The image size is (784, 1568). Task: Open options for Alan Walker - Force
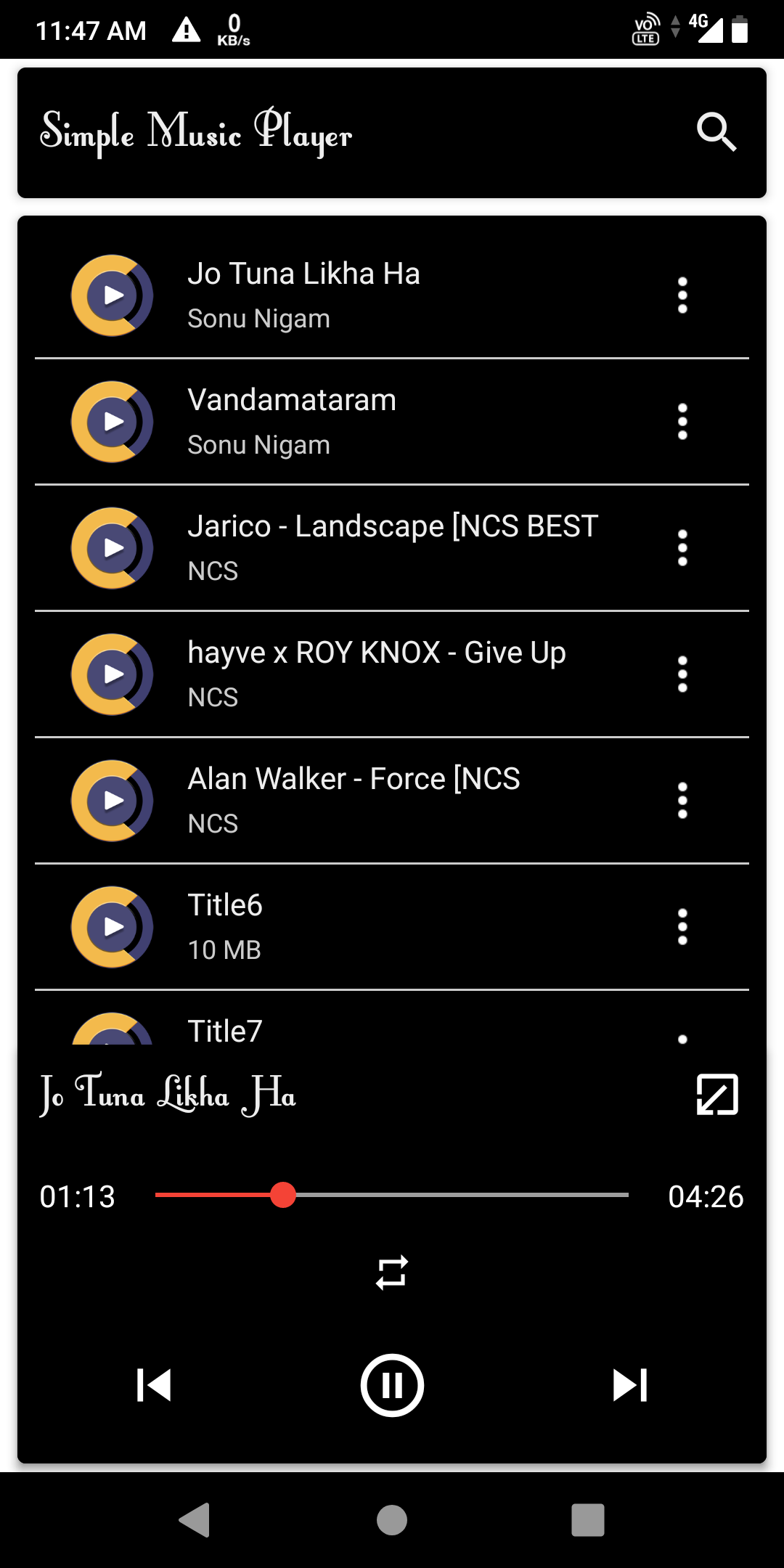click(682, 801)
